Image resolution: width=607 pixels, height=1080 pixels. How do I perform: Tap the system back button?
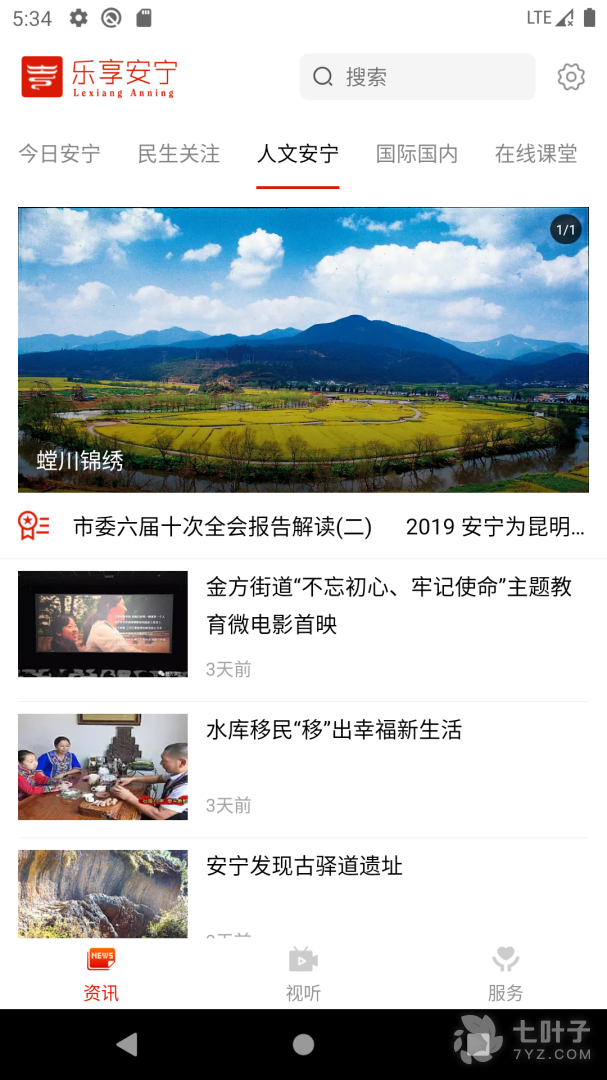[127, 1045]
